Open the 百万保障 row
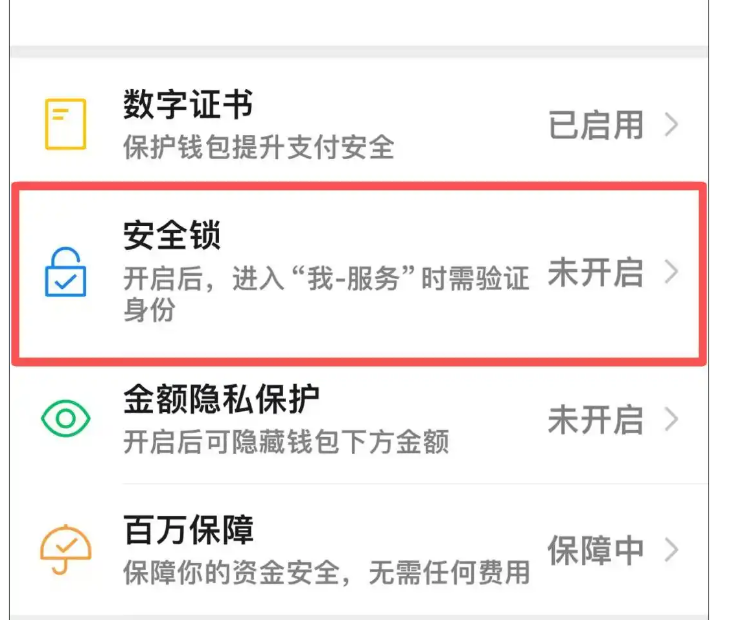The height and width of the screenshot is (620, 730). (360, 550)
